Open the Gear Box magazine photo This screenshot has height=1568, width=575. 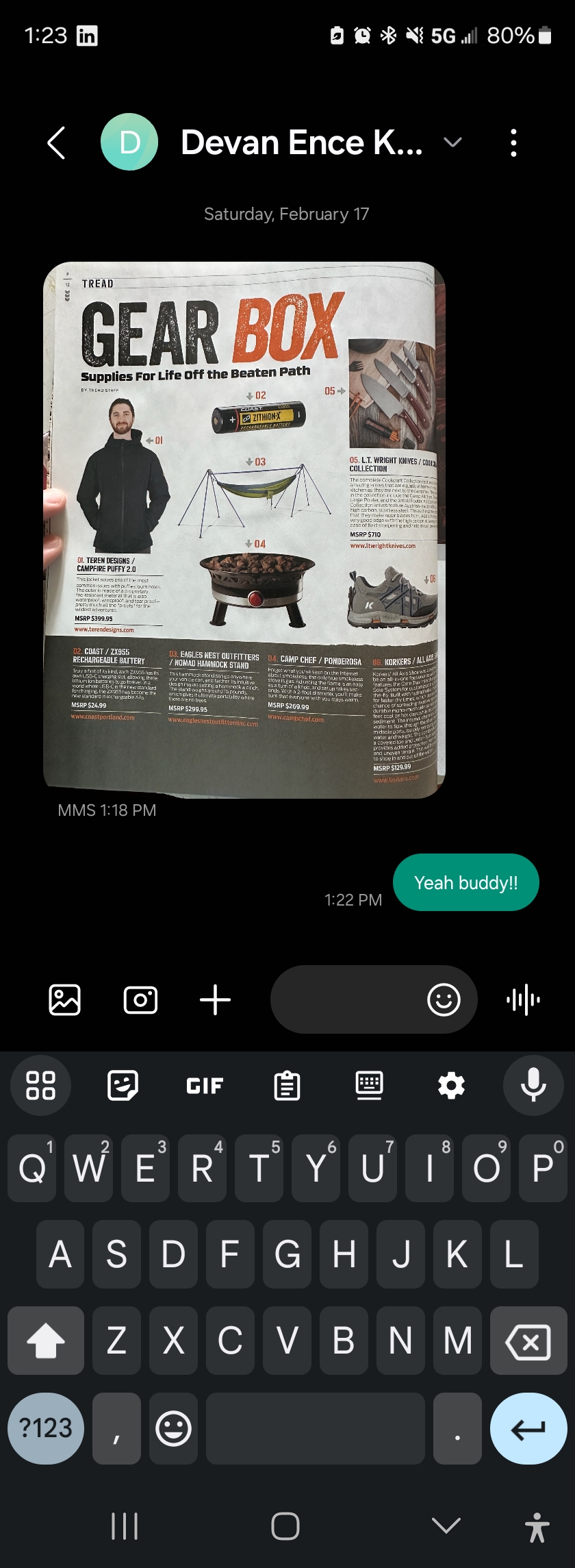coord(244,530)
